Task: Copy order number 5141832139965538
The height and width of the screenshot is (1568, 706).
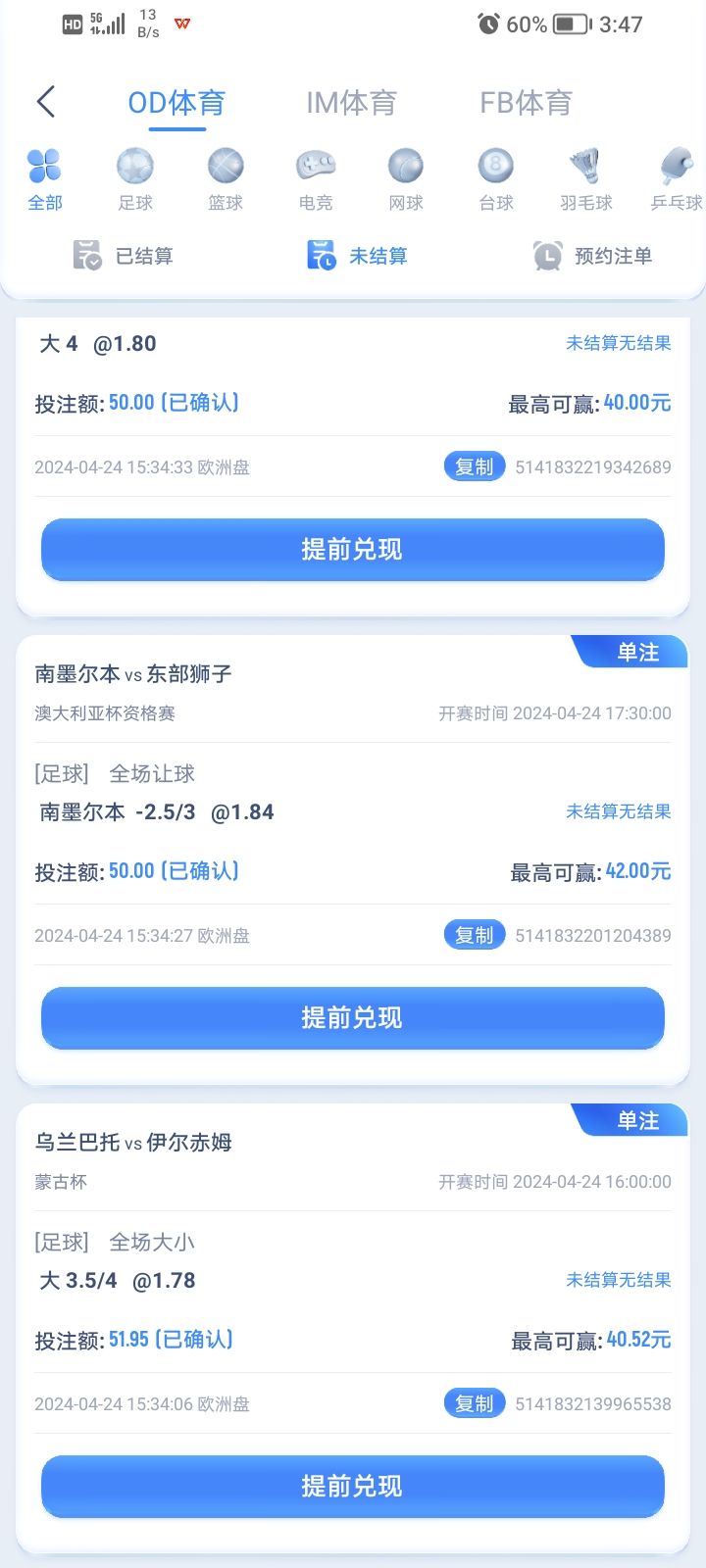Action: 475,1404
